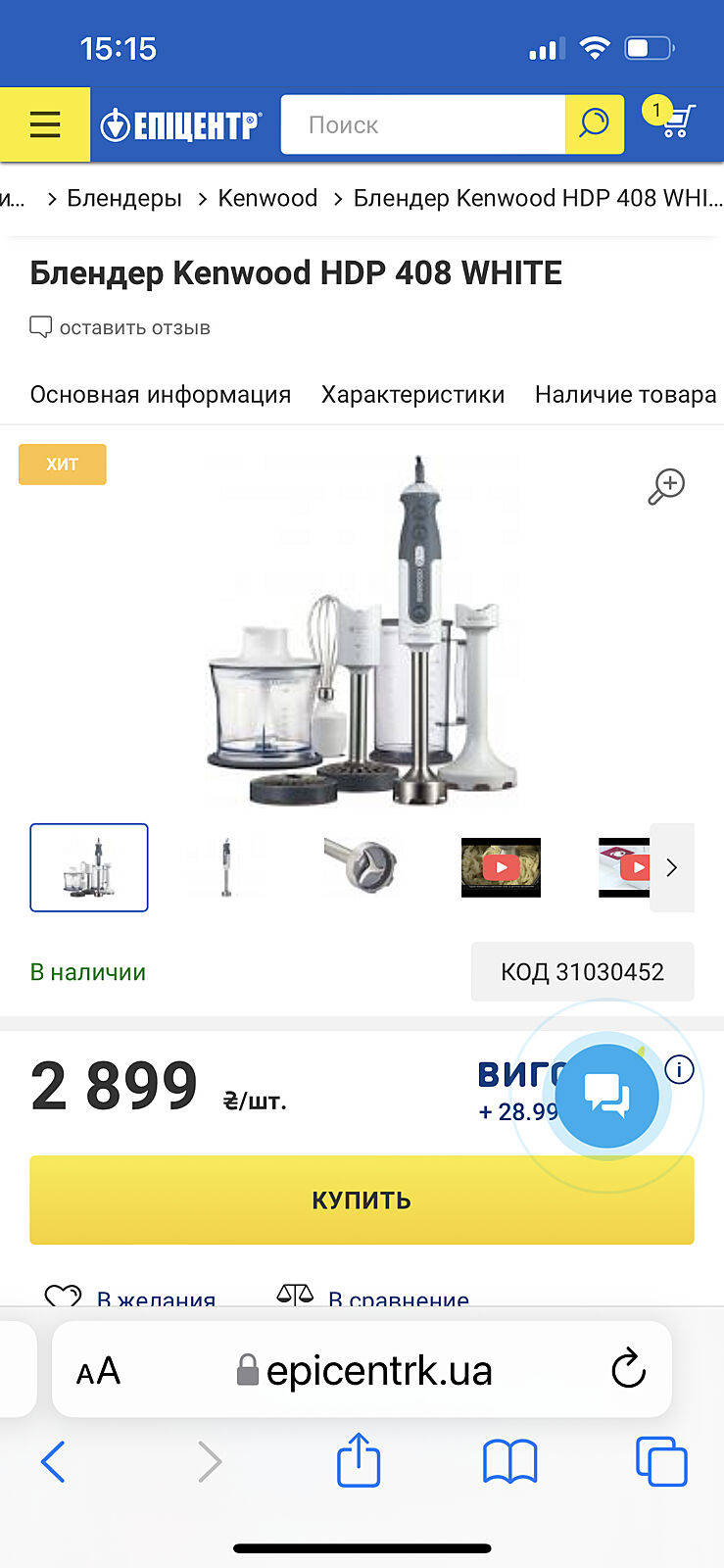Open the shopping cart

point(675,121)
